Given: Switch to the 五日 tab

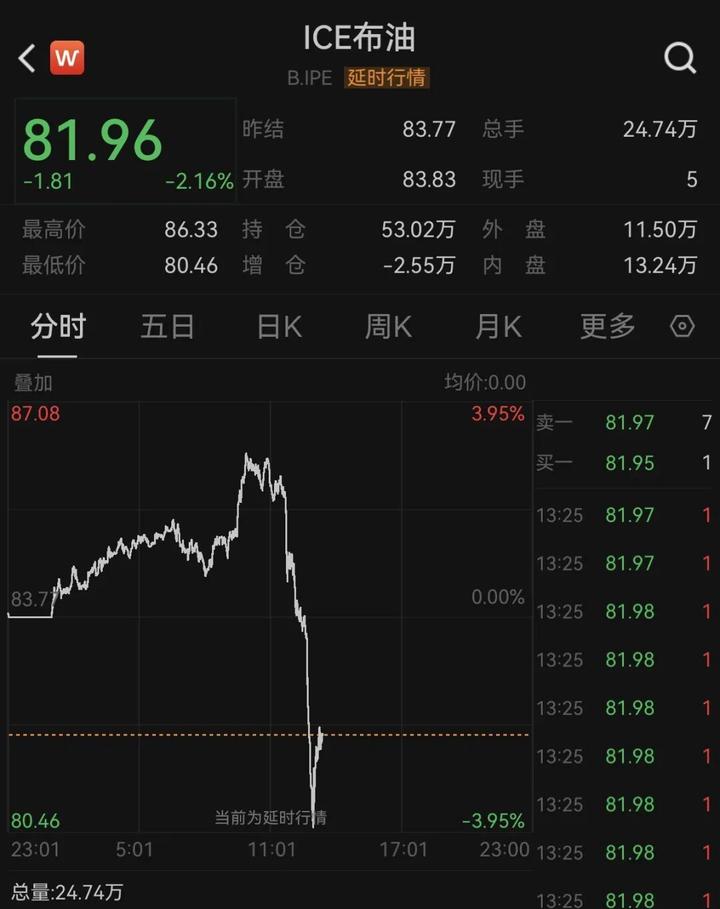Looking at the screenshot, I should tap(168, 326).
